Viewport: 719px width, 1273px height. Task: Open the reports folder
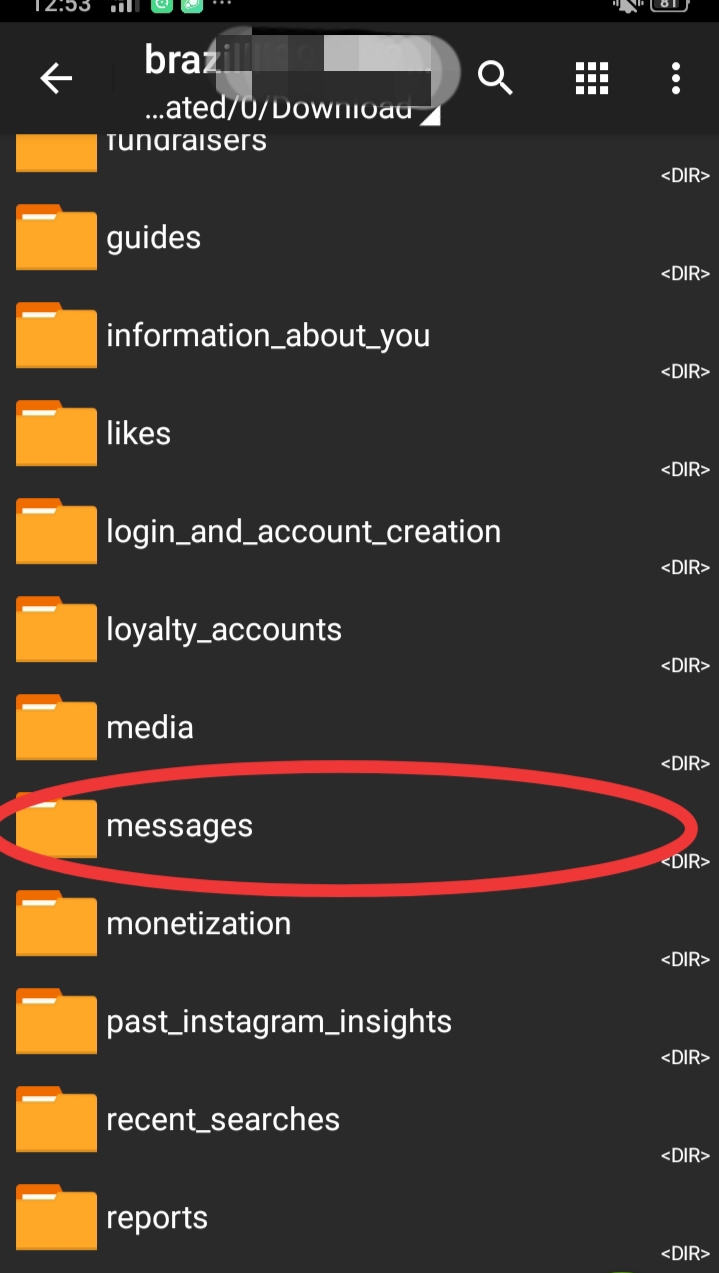click(x=157, y=1218)
